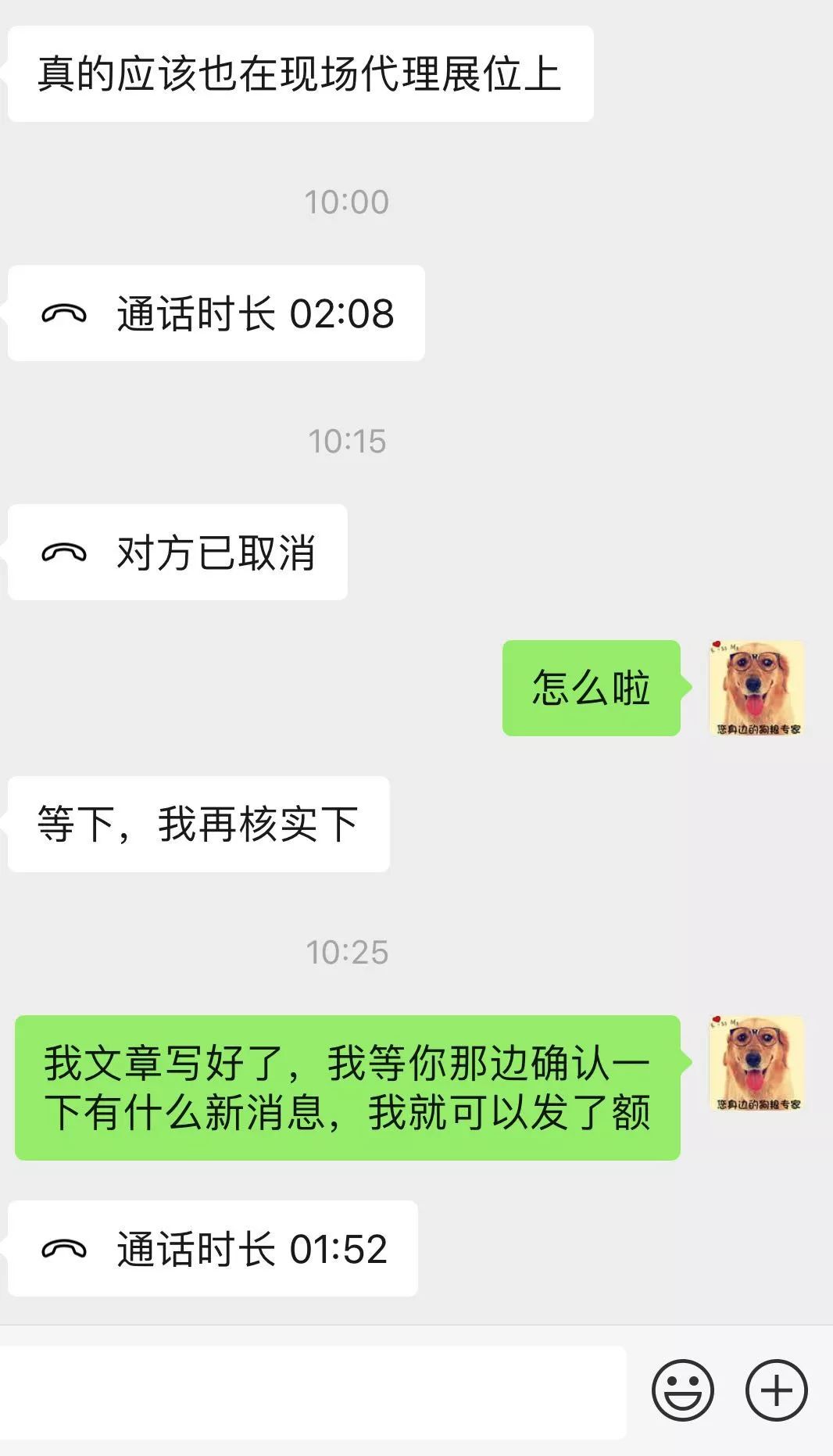Open the dog avatar beside 怎么啦 message
Screen dimensions: 833x1456
click(x=755, y=687)
